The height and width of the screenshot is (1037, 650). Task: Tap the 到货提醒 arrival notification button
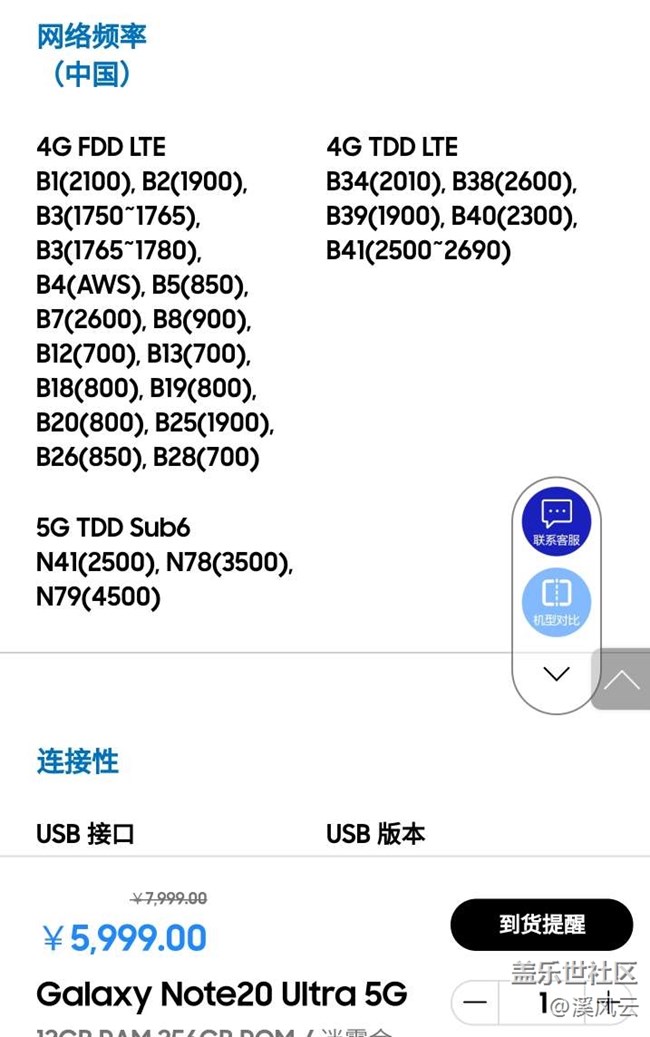pyautogui.click(x=541, y=924)
